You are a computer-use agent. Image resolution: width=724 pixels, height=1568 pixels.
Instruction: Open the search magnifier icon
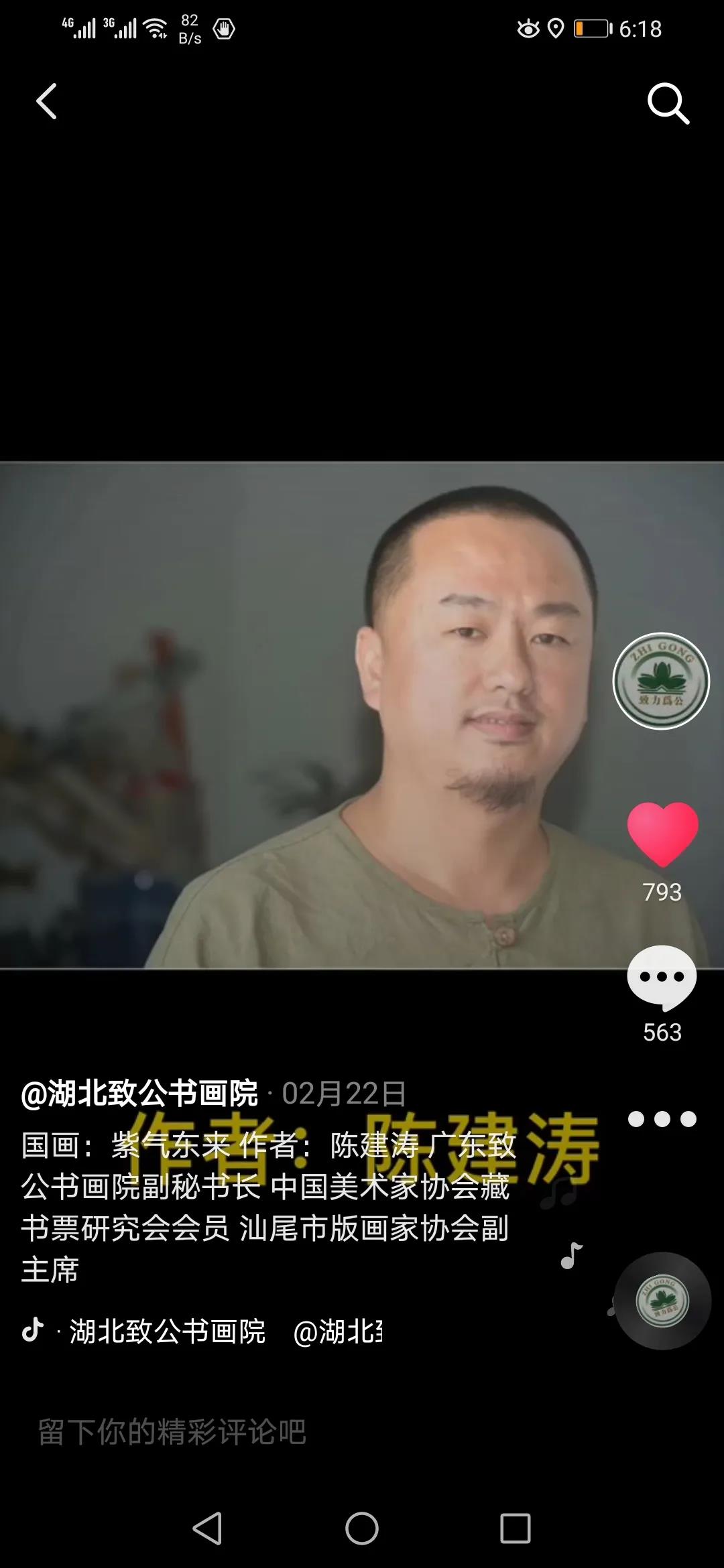tap(668, 104)
